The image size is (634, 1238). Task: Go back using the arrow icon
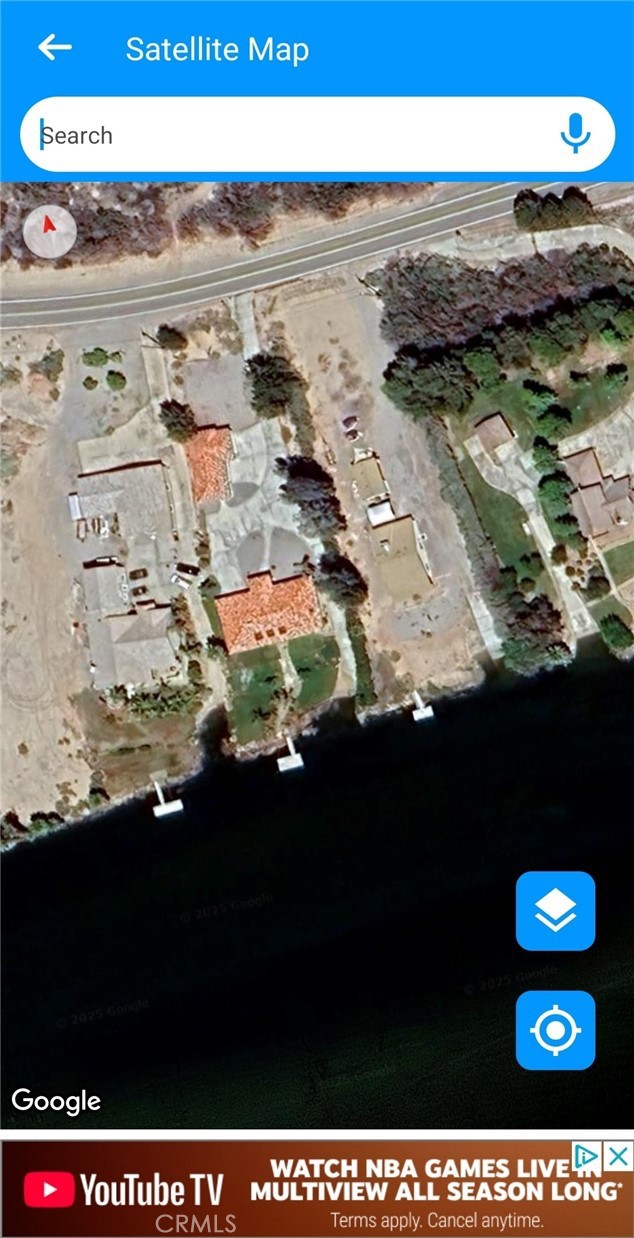point(54,48)
